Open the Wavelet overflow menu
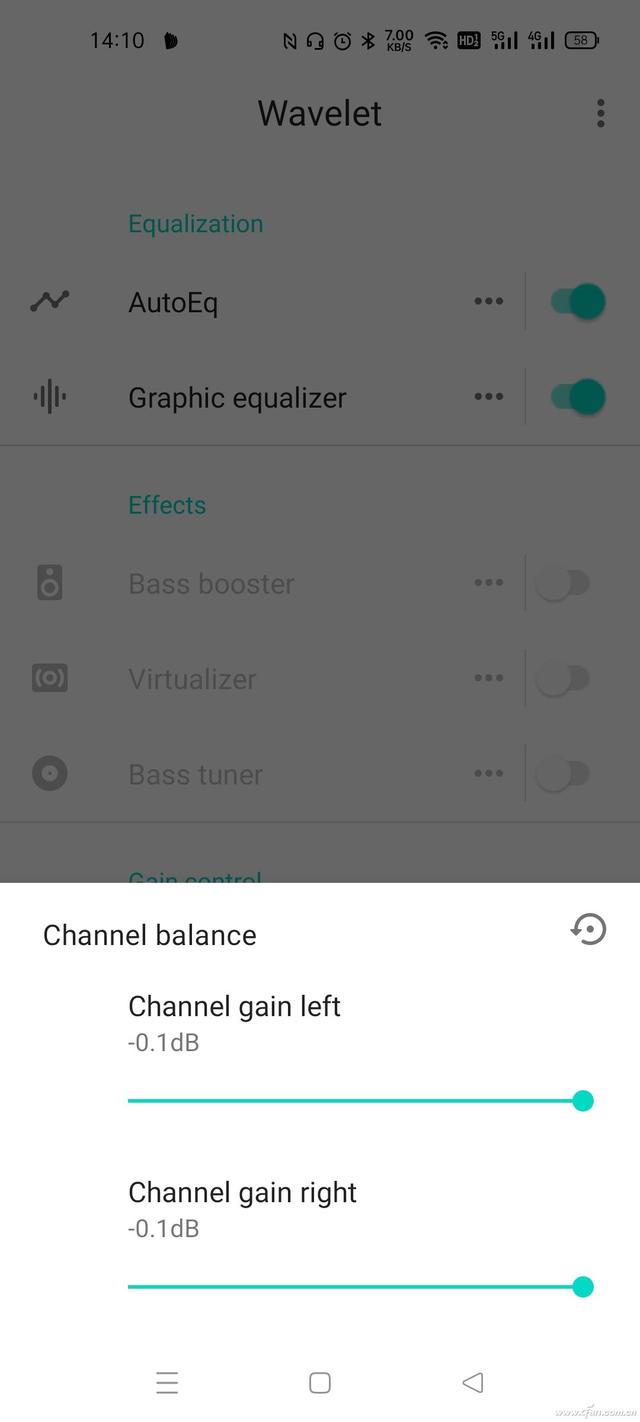The height and width of the screenshot is (1422, 640). point(600,113)
